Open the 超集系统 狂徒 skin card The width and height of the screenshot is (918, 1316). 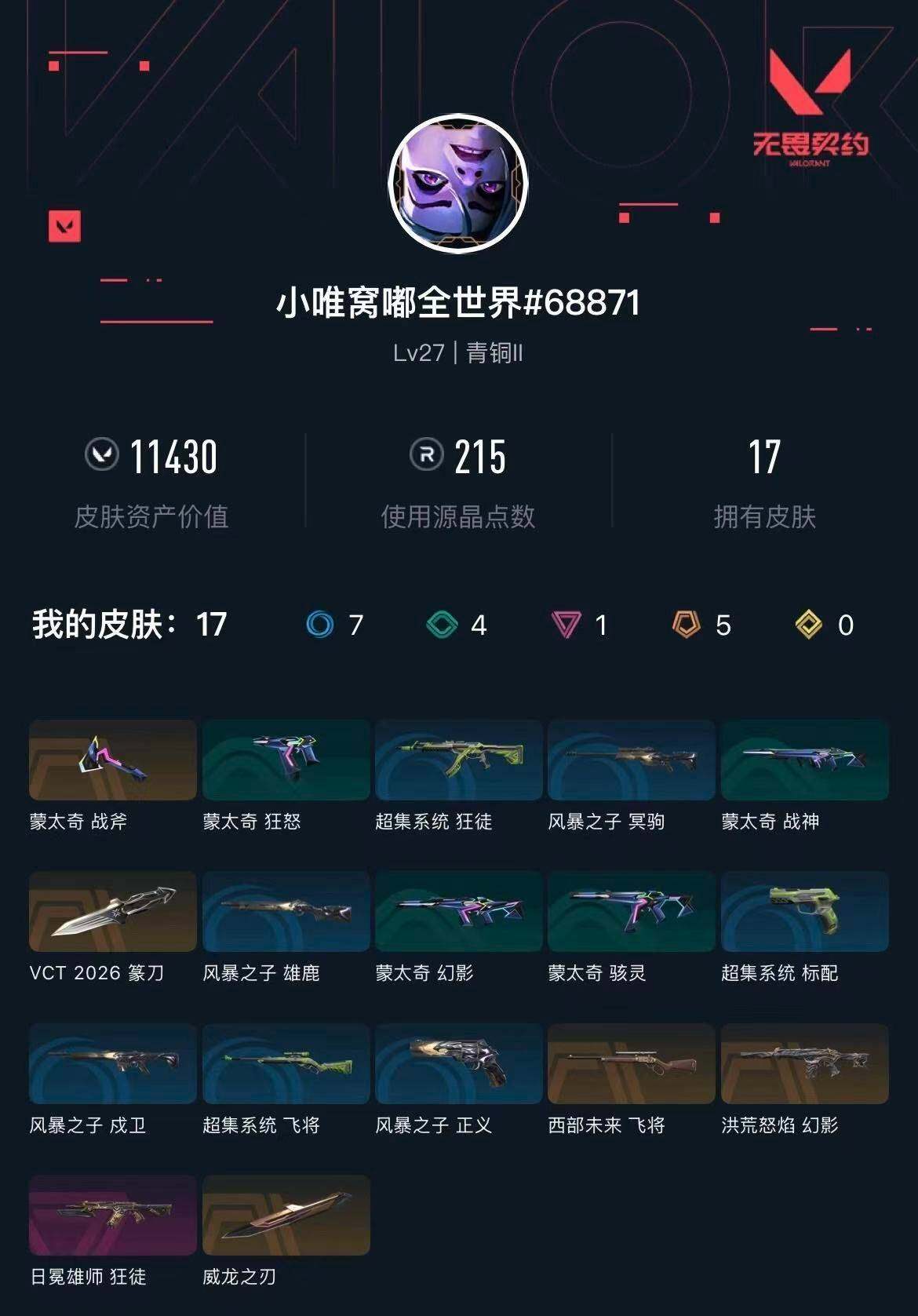click(459, 760)
